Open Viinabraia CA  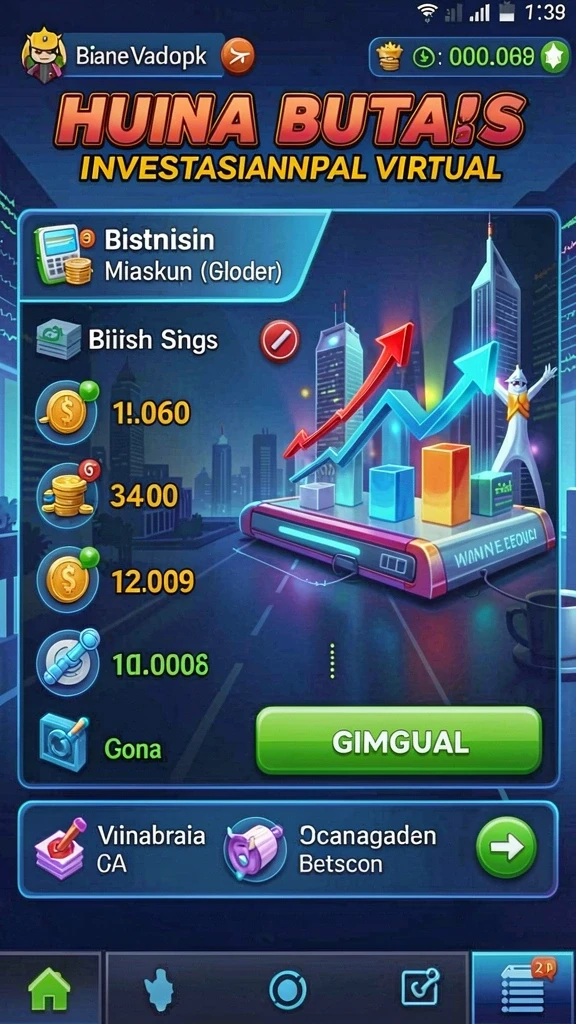point(120,849)
